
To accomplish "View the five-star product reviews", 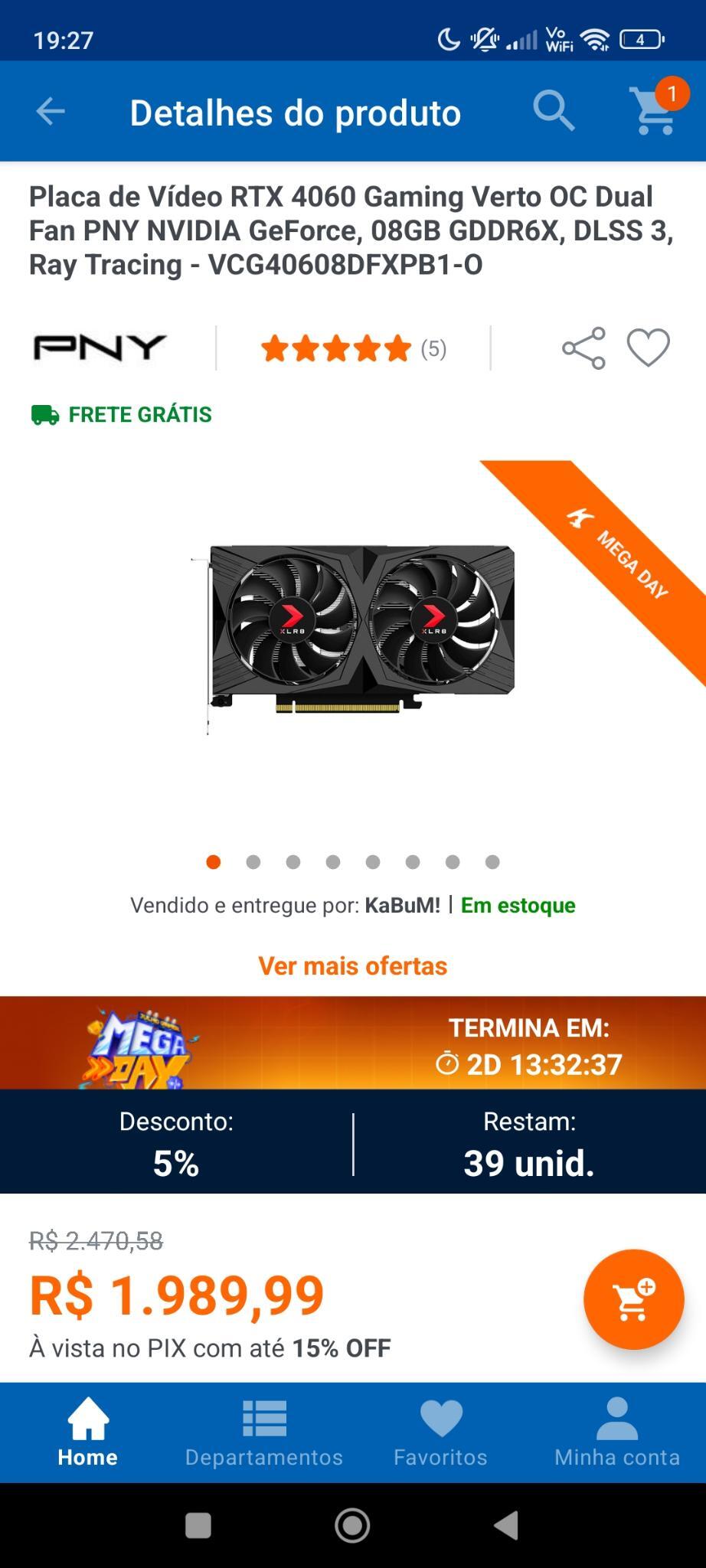I will 353,349.
